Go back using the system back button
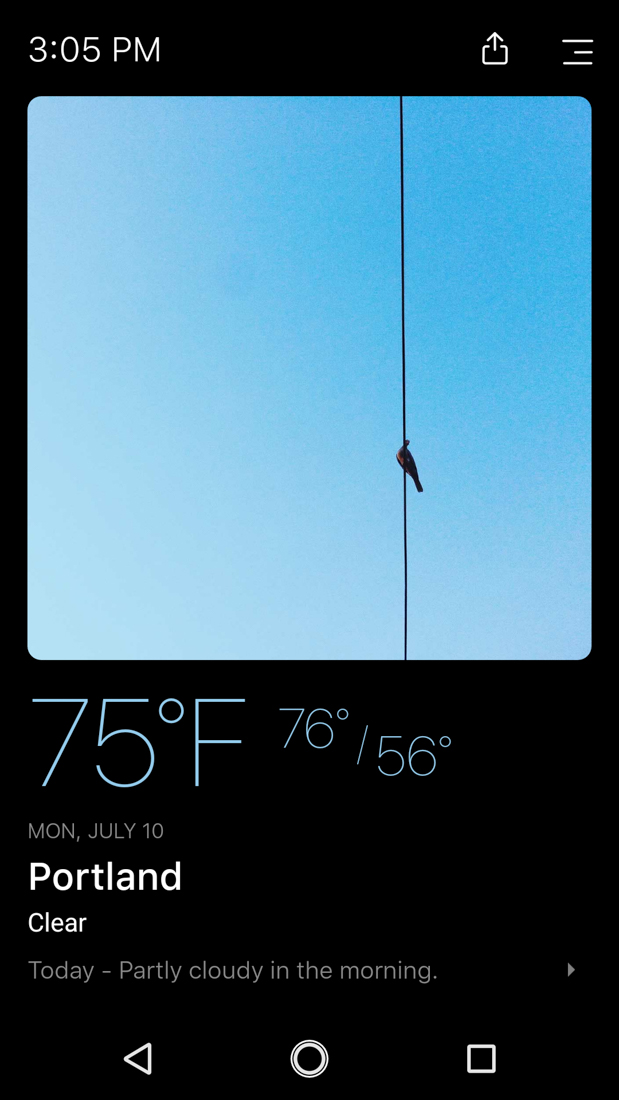The height and width of the screenshot is (1100, 619). (x=138, y=1058)
